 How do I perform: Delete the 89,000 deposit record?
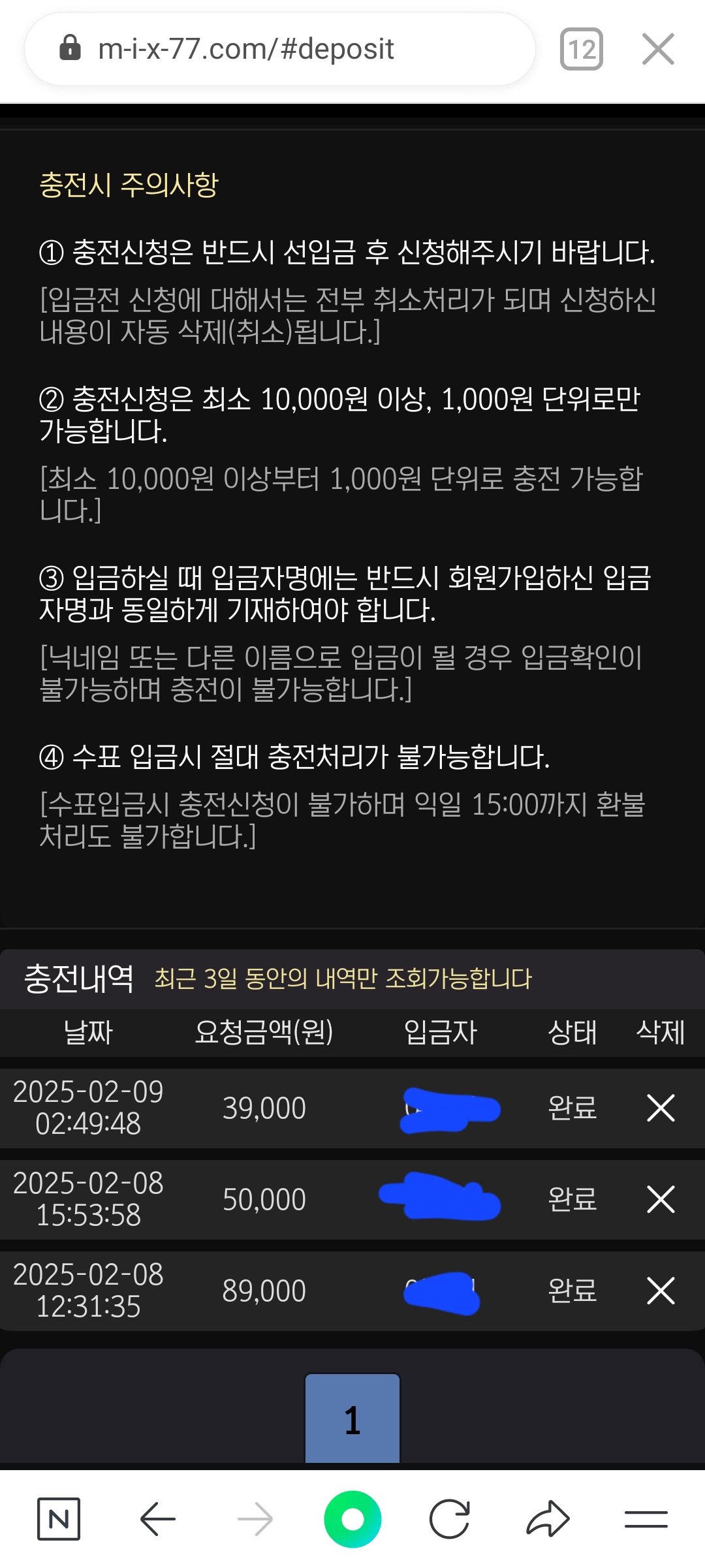pyautogui.click(x=661, y=1291)
